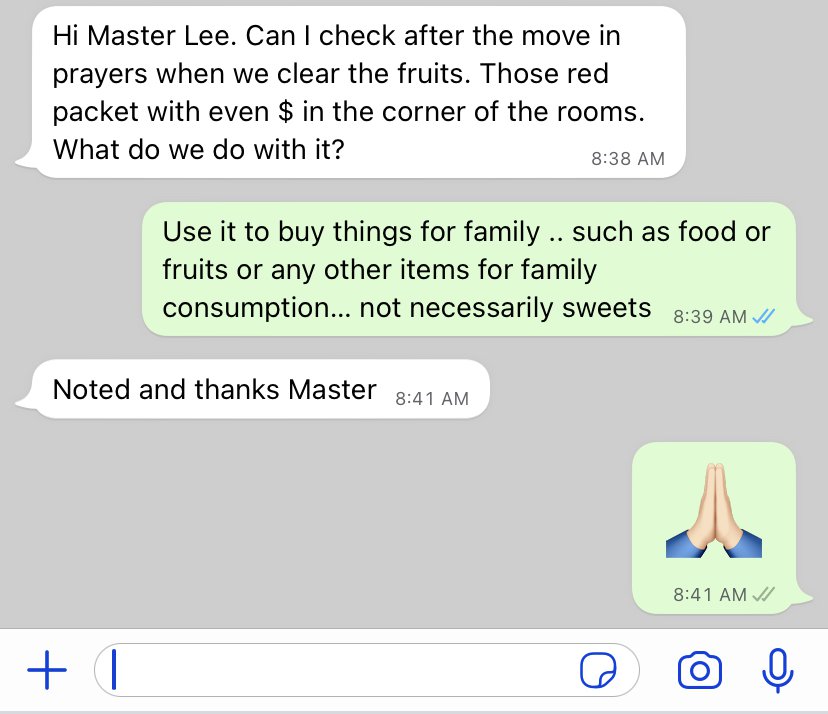Open the camera to take photo
The image size is (828, 714).
[699, 670]
